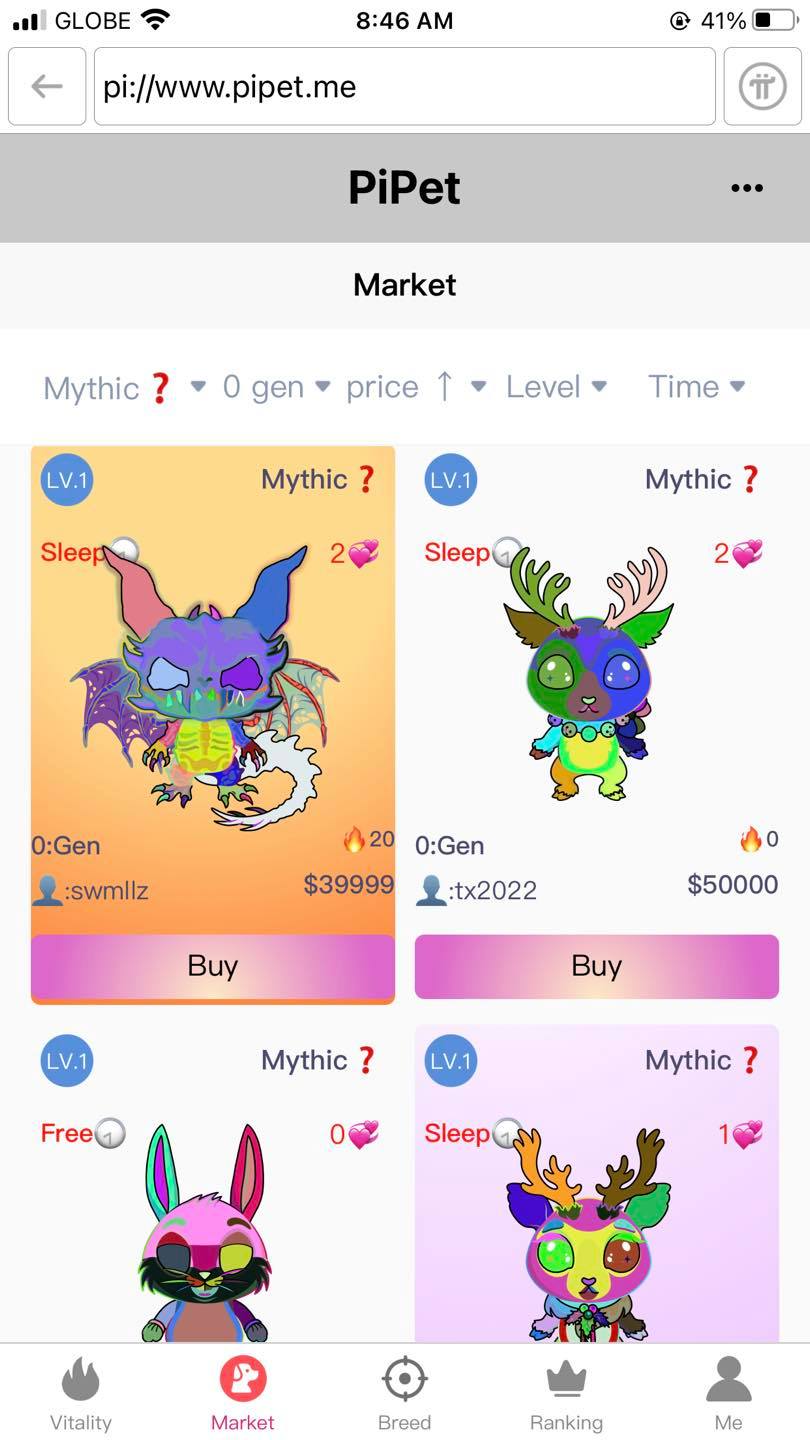
Task: Open the Me profile tab
Action: click(728, 1394)
